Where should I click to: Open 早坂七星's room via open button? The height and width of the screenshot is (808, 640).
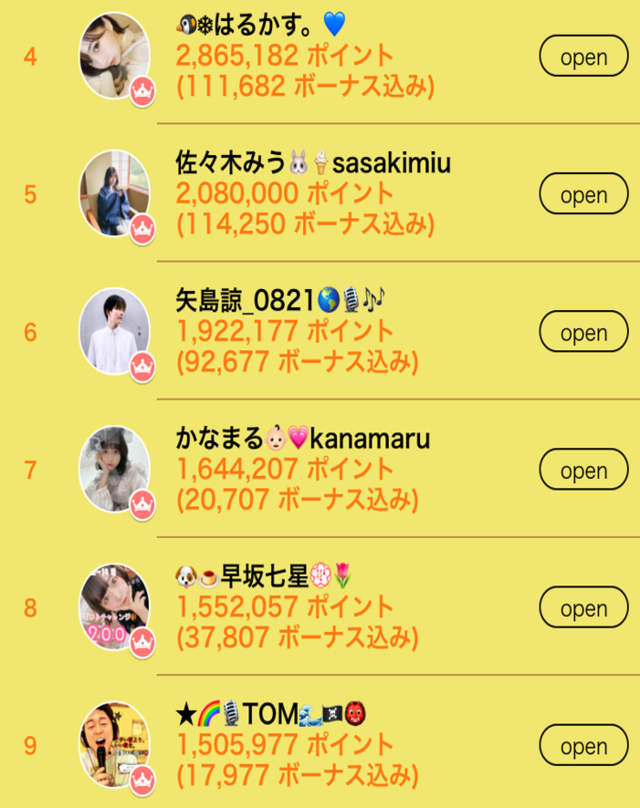[584, 607]
